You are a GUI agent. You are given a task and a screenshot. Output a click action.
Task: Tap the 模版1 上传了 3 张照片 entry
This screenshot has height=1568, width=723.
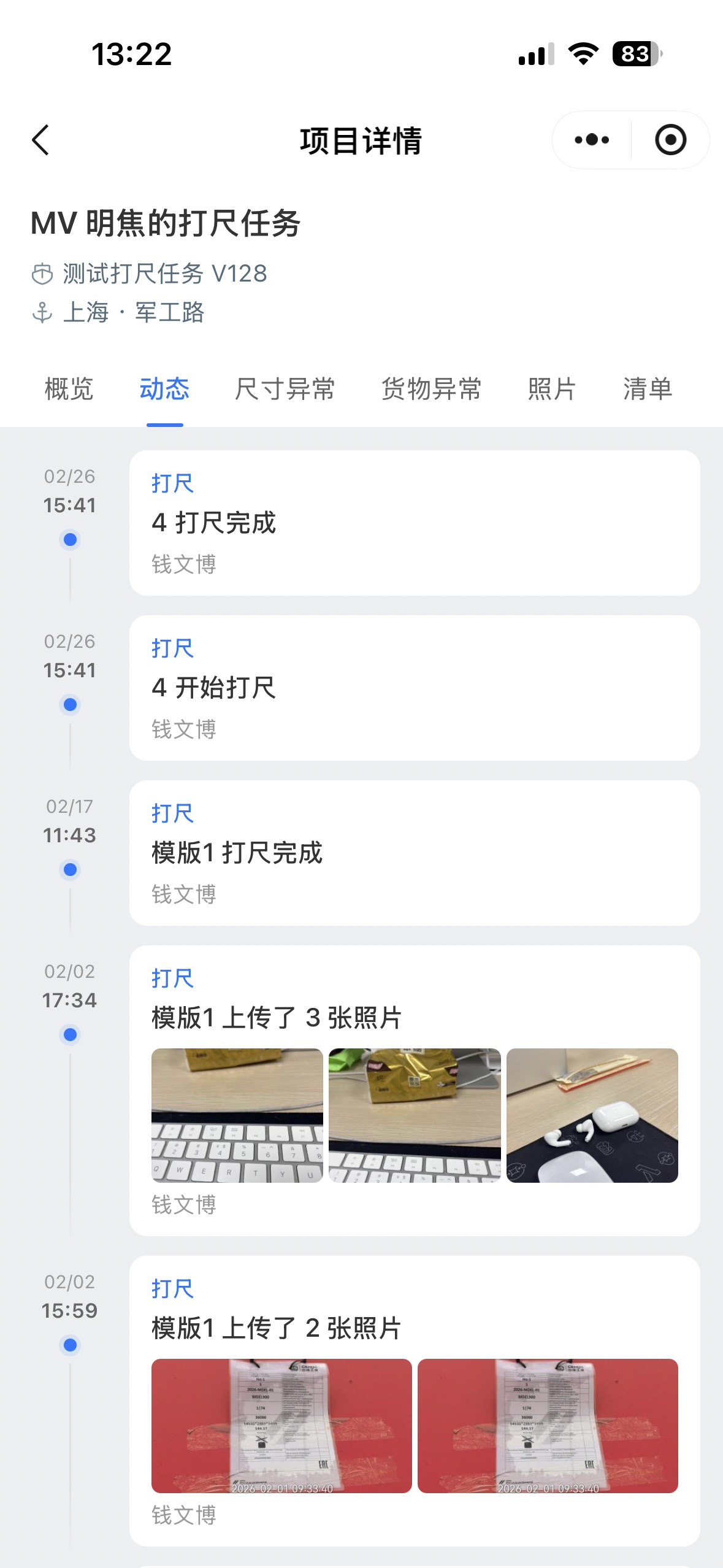pos(277,1016)
